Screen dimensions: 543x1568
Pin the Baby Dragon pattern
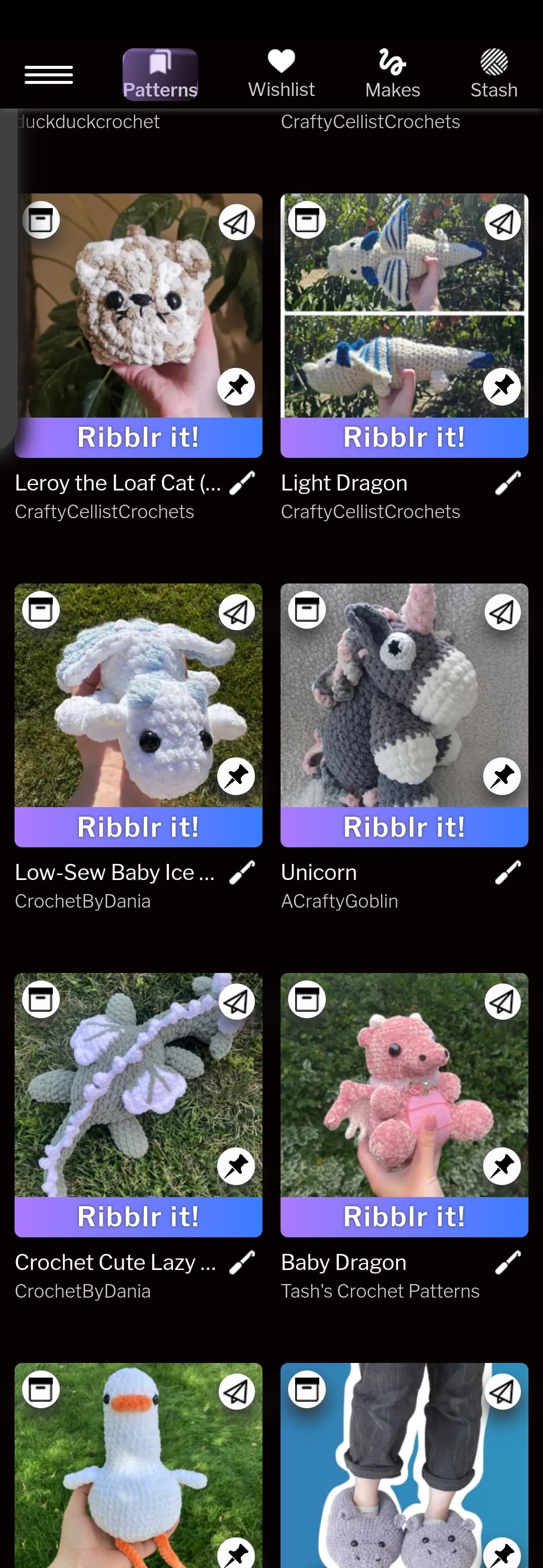point(502,1165)
